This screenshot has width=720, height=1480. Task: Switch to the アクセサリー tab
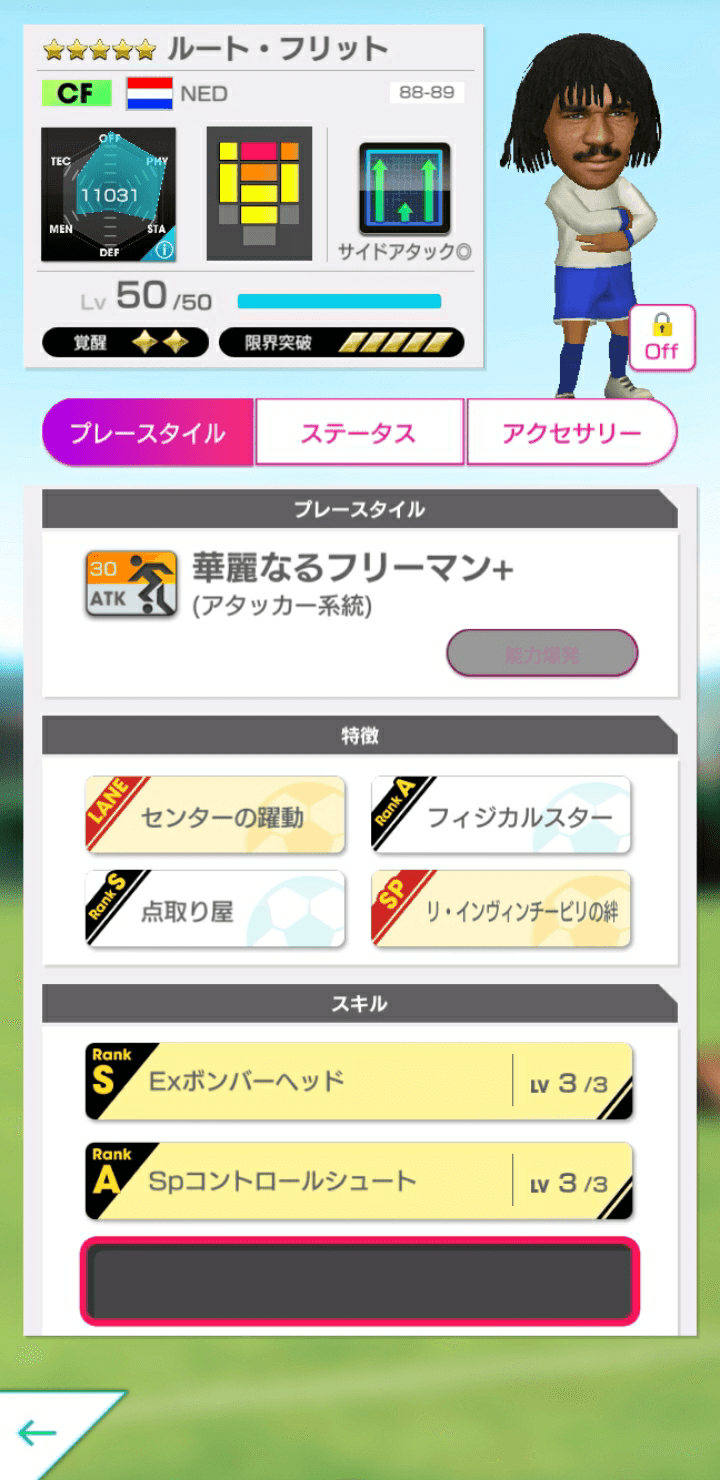point(573,432)
